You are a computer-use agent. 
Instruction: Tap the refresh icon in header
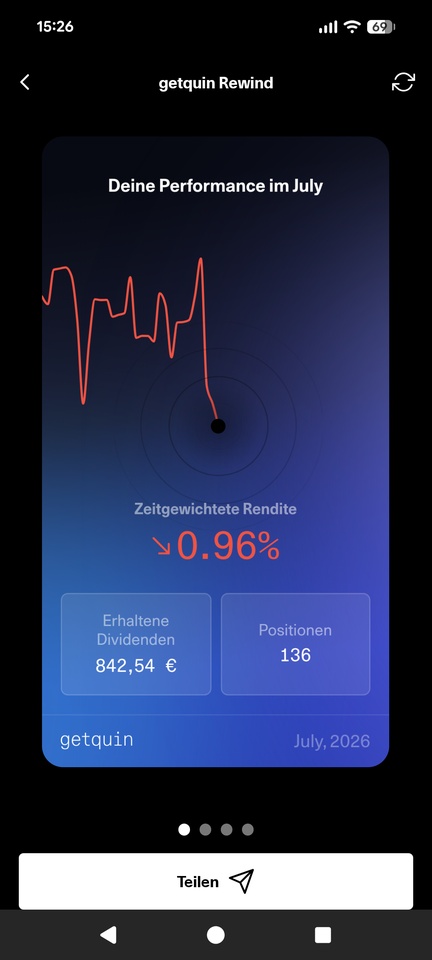click(403, 82)
